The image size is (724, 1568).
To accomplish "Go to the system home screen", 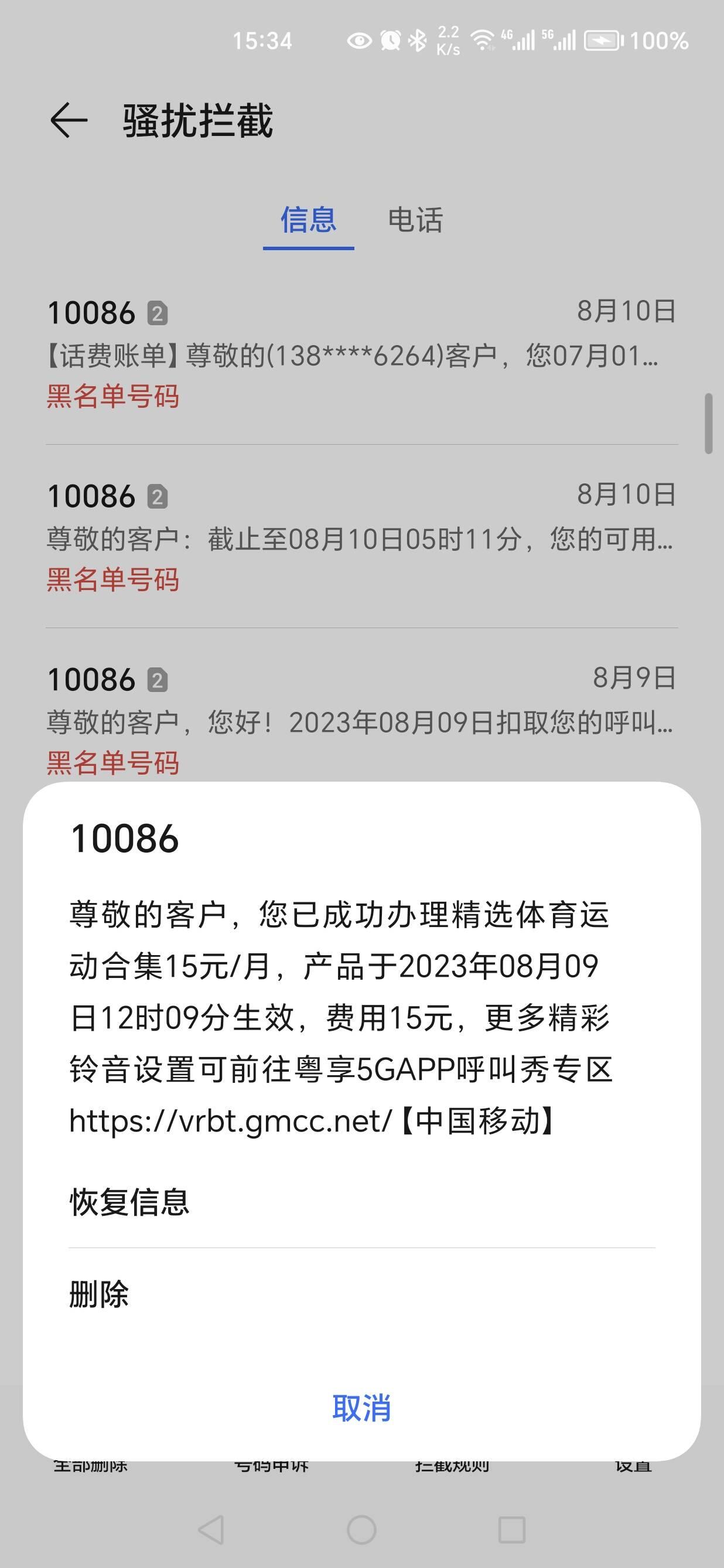I will coord(361,1529).
